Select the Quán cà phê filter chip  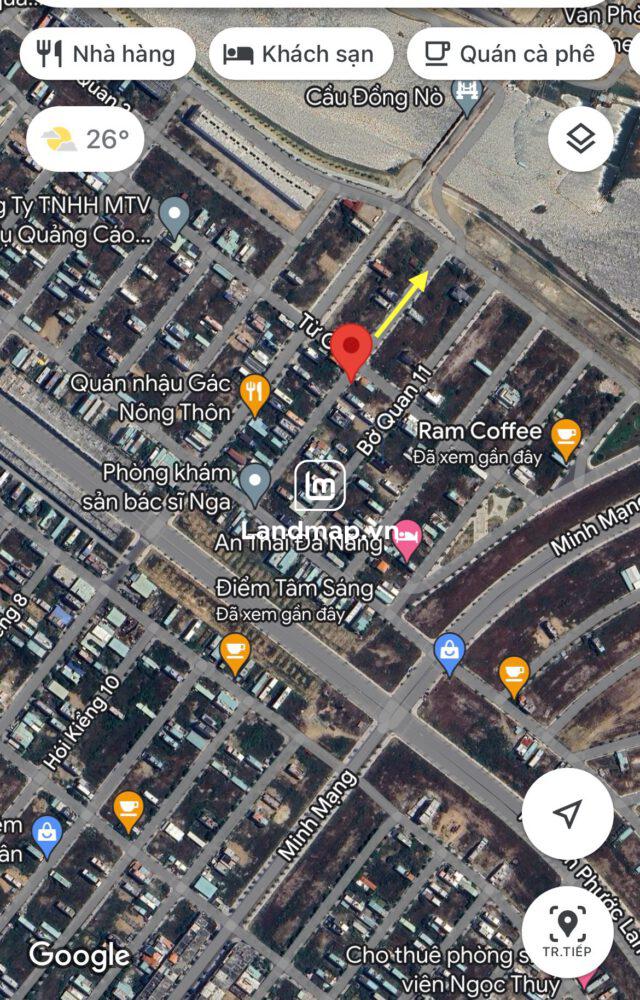coord(510,54)
